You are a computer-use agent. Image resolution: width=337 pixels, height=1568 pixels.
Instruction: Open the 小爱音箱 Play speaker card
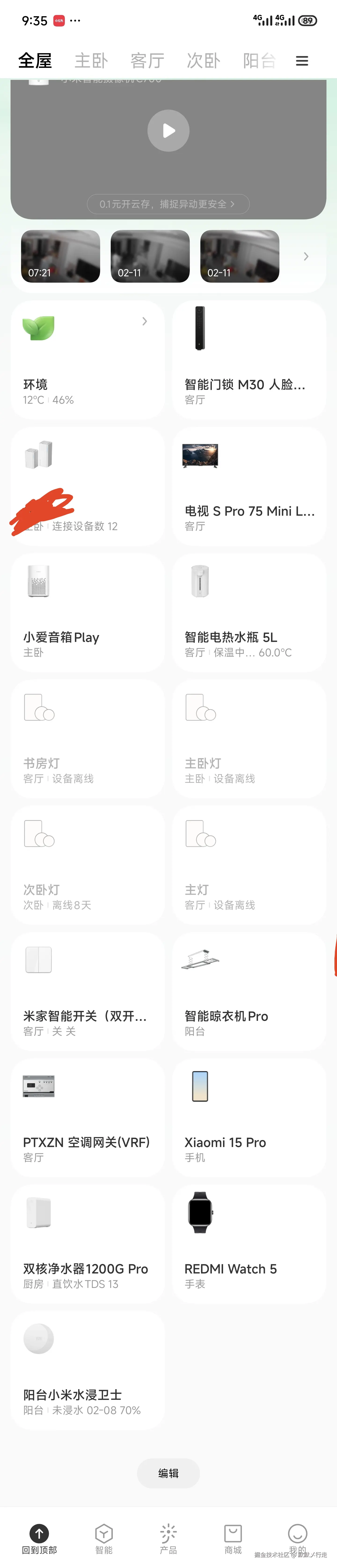(88, 612)
